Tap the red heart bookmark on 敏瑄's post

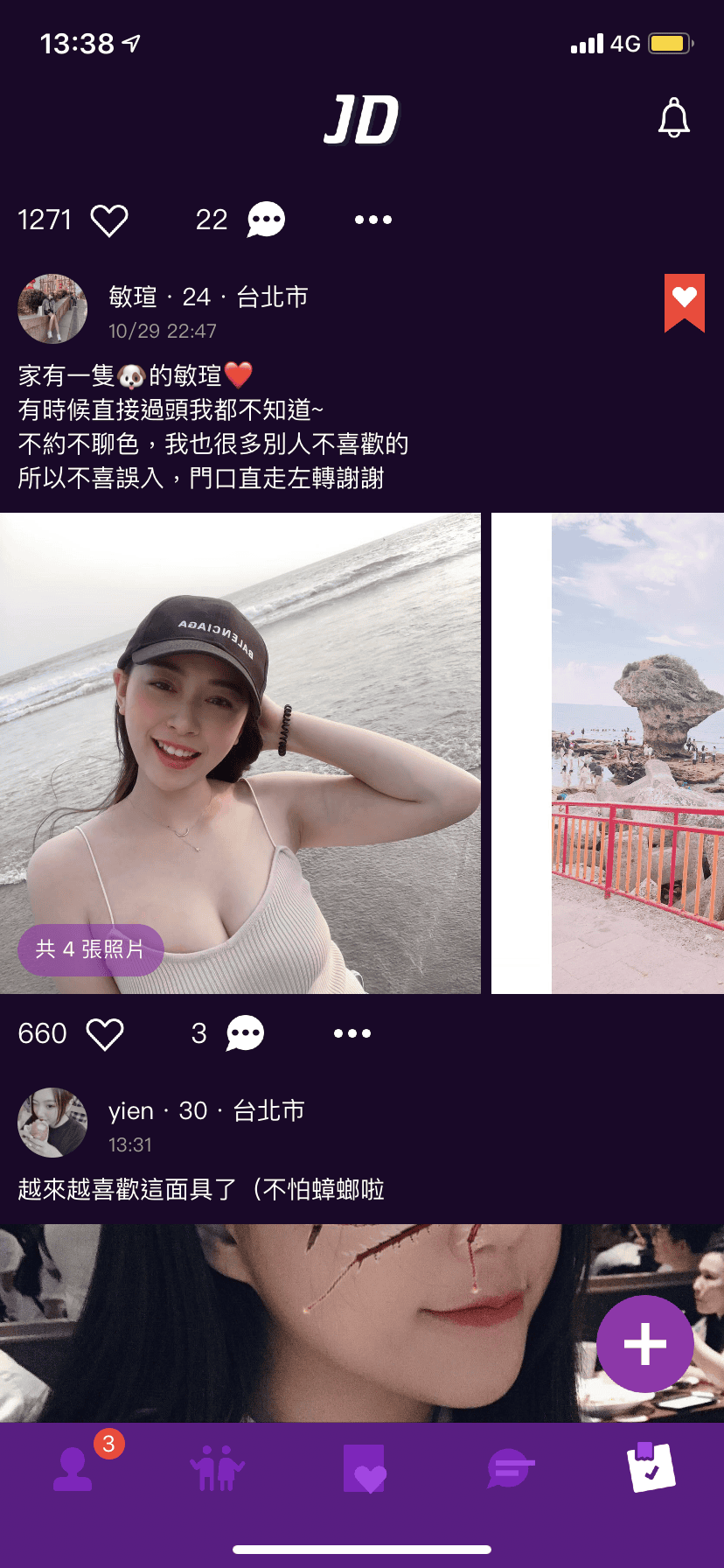[684, 302]
